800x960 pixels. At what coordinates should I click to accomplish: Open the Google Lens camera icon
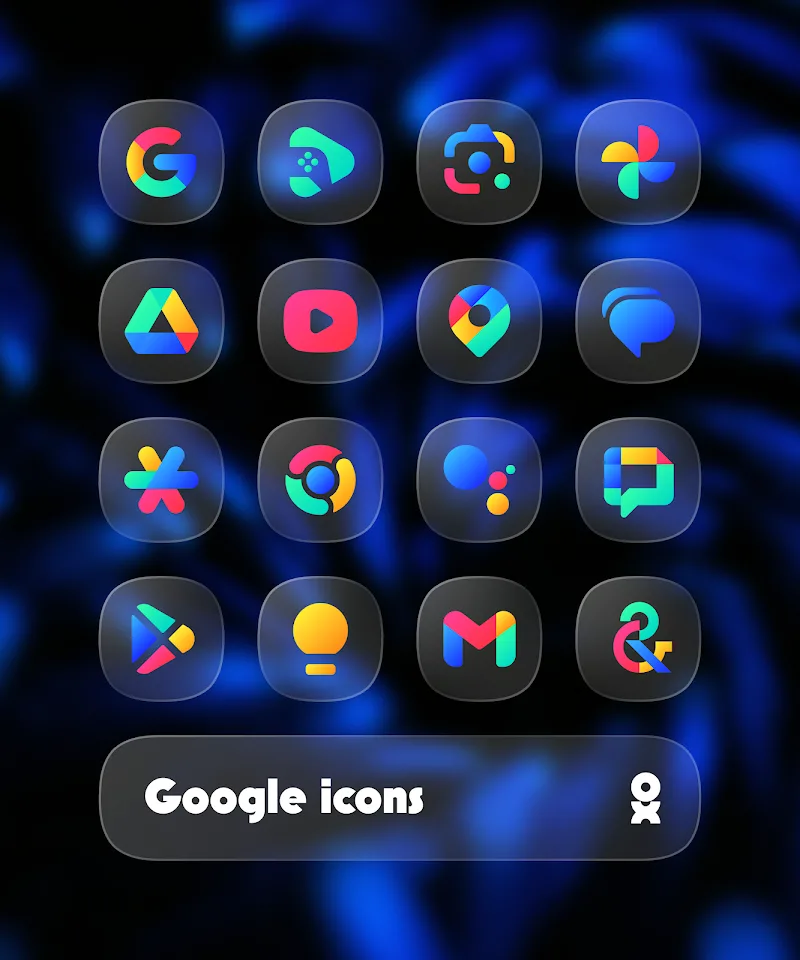tap(479, 165)
